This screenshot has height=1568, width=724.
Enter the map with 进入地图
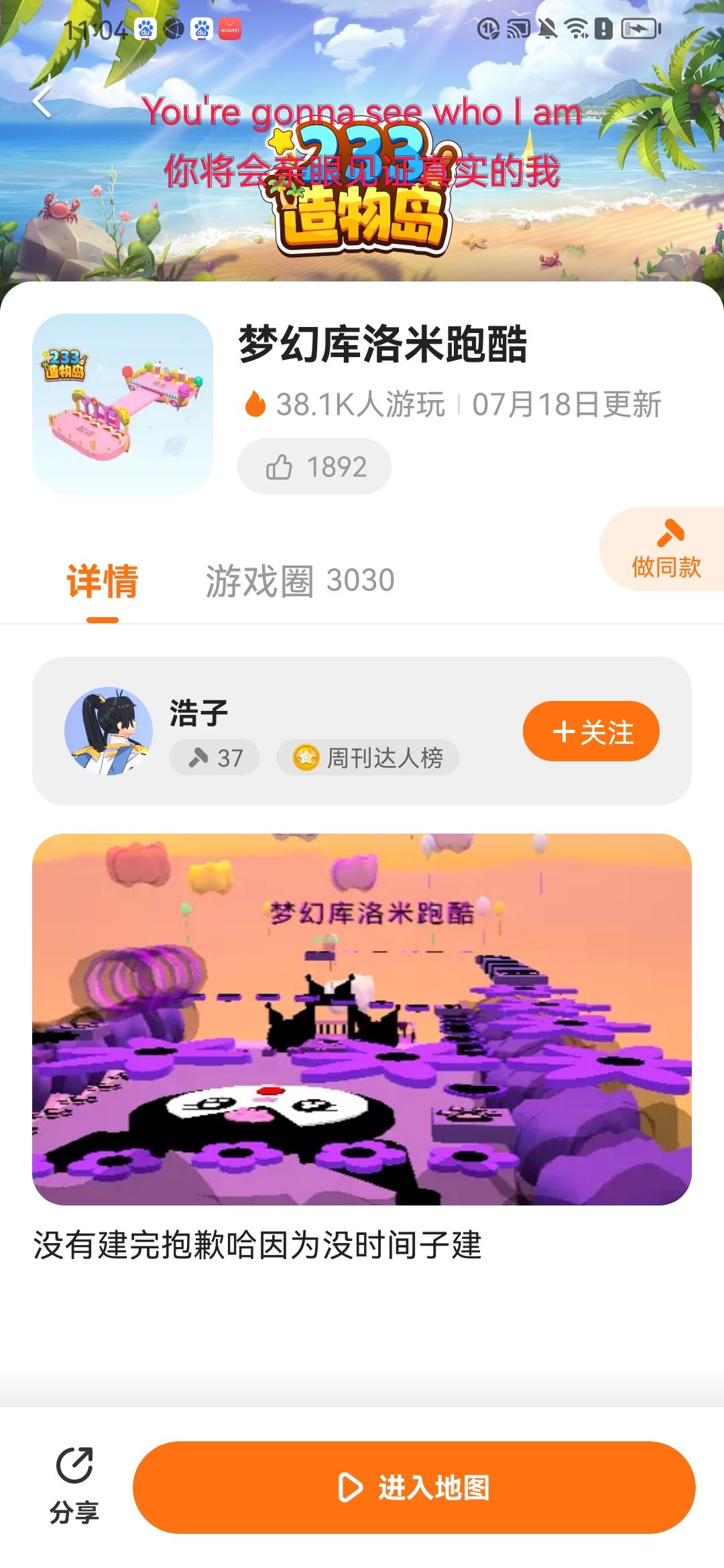[x=414, y=1488]
